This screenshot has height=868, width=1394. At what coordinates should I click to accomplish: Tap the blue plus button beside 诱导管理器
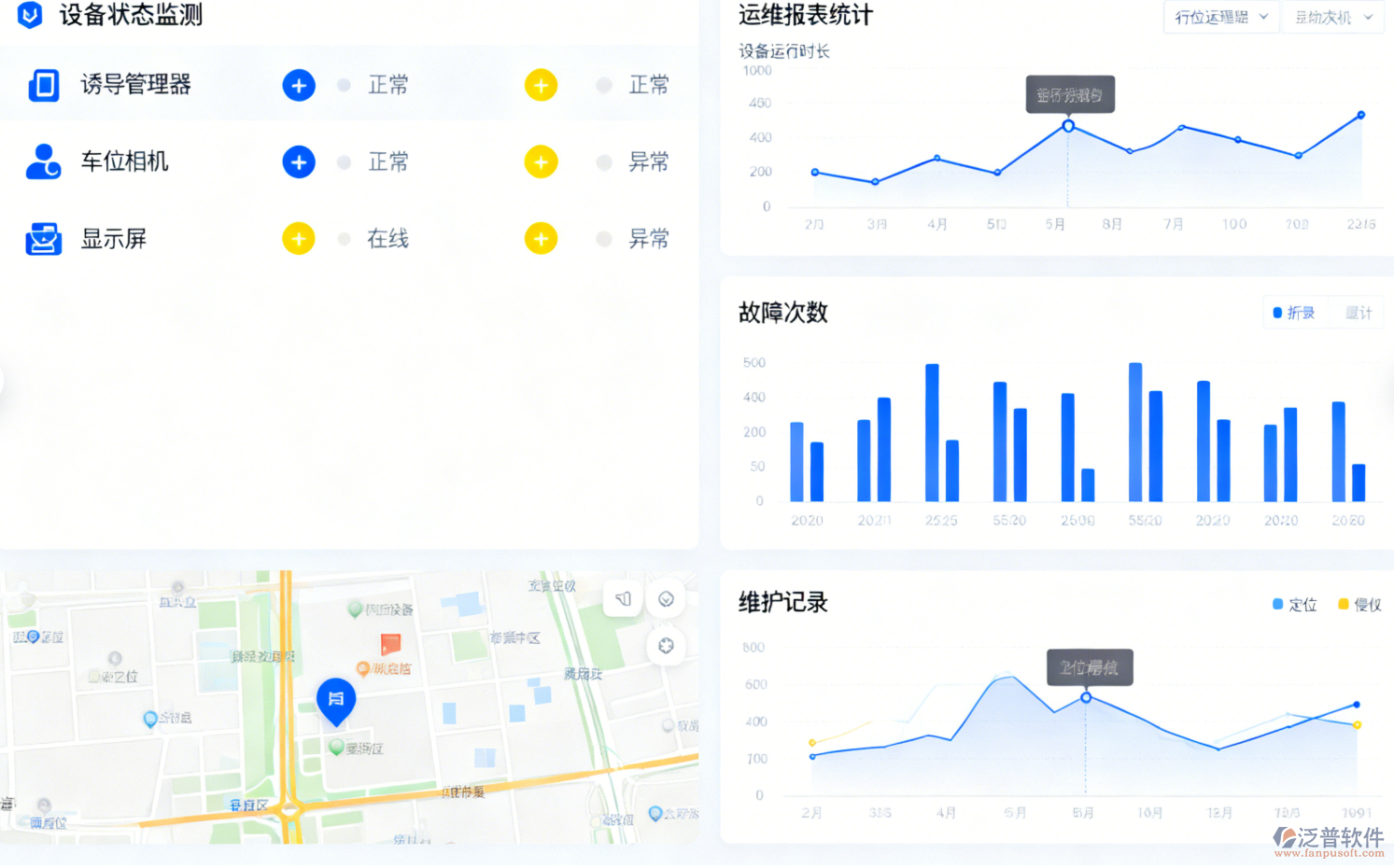coord(299,86)
